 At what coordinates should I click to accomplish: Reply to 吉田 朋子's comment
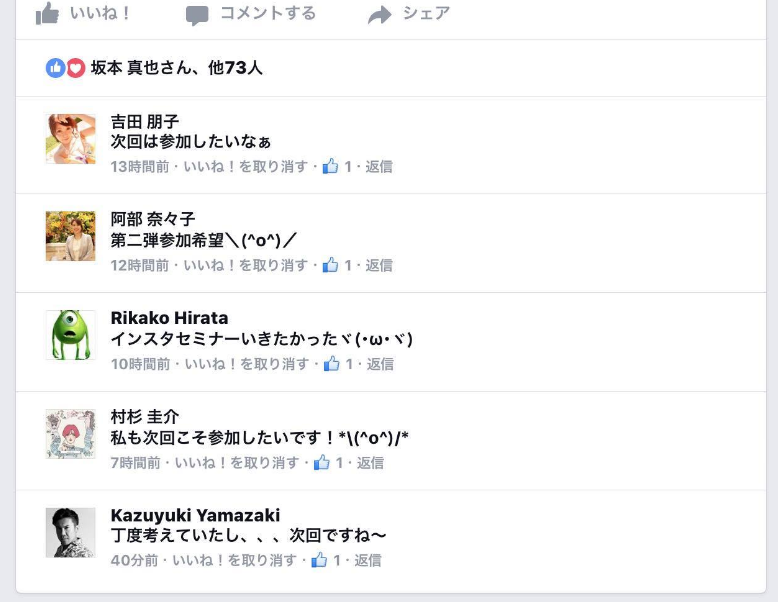pyautogui.click(x=379, y=167)
